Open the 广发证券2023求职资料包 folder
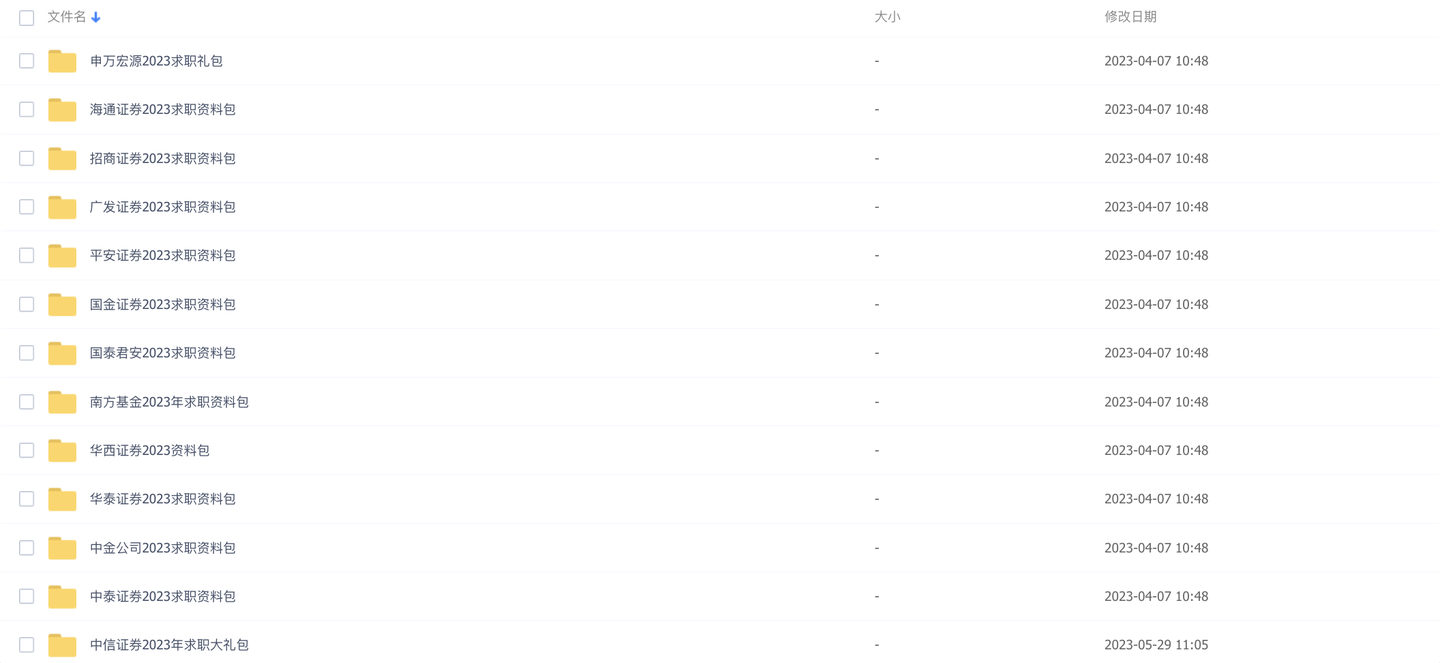Viewport: 1440px width, 663px height. coord(162,207)
